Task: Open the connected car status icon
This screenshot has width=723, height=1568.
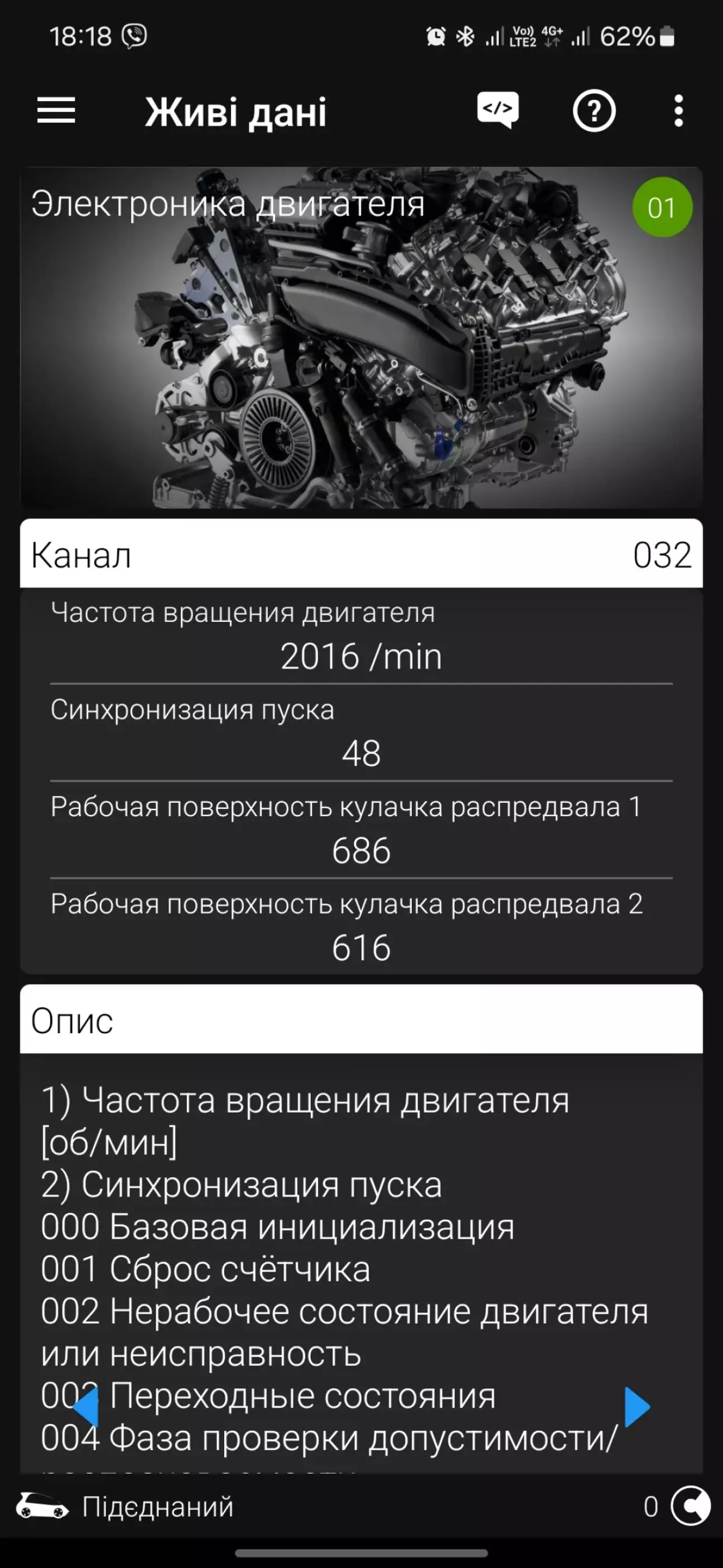Action: point(42,1506)
